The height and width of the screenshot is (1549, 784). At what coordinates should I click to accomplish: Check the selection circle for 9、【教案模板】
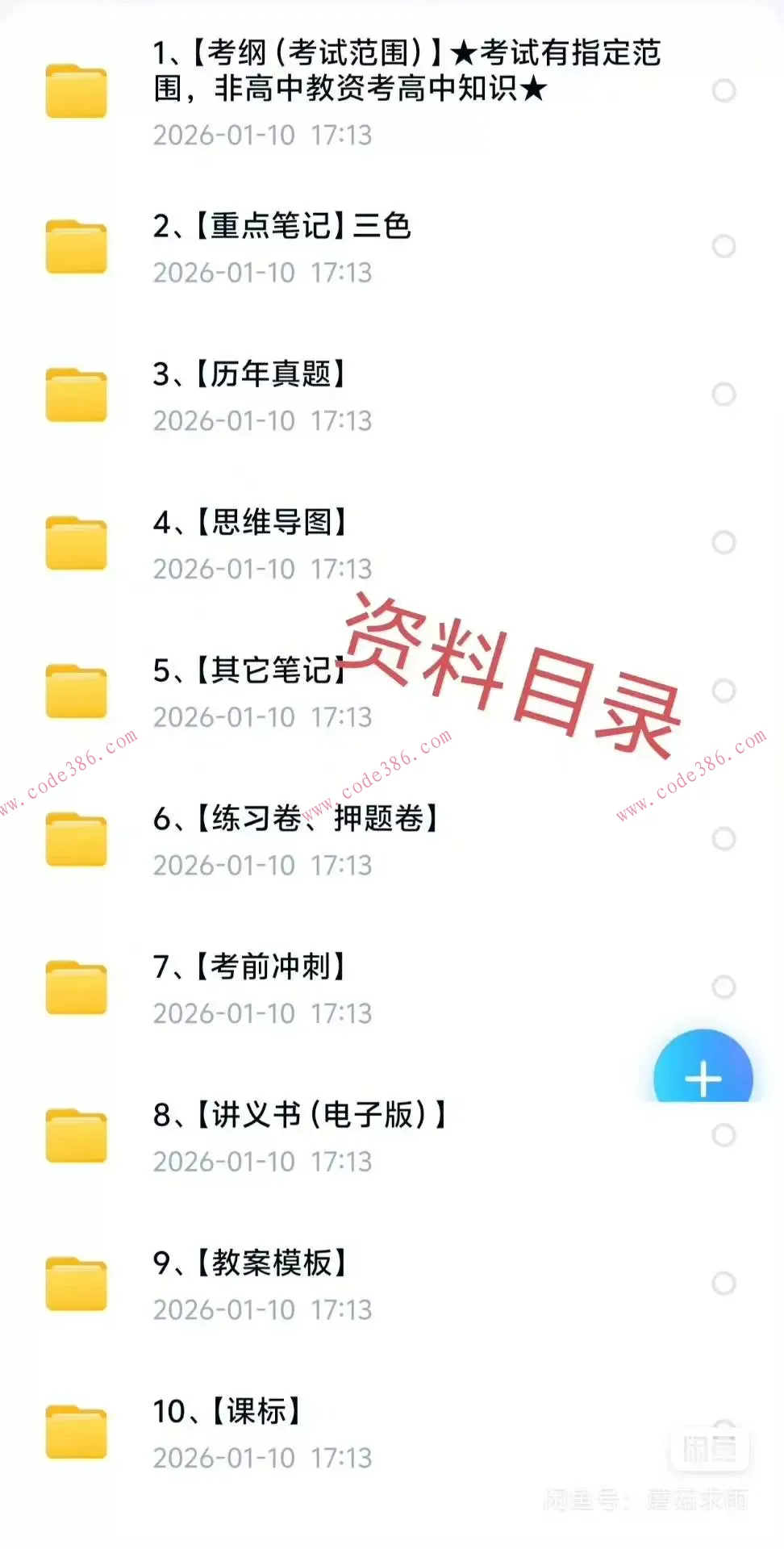point(722,1284)
